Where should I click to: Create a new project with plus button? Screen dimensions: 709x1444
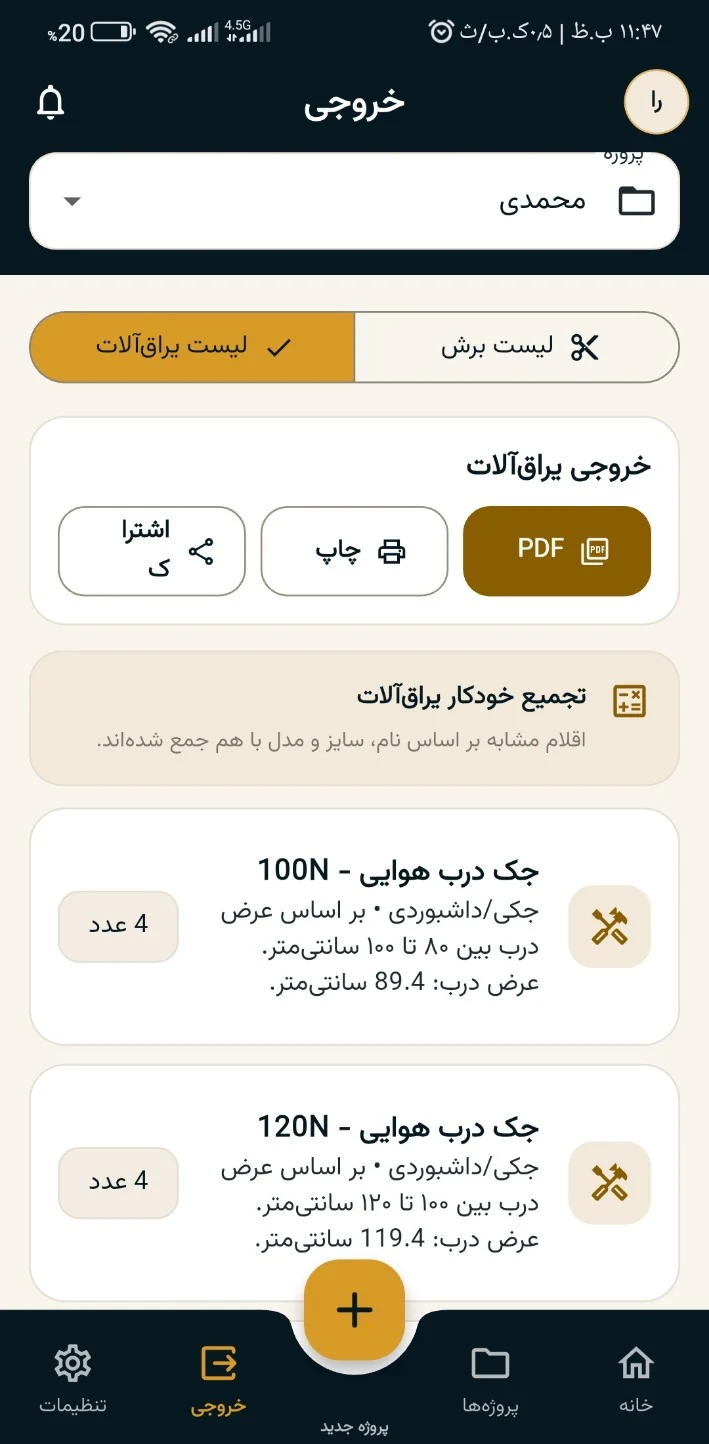click(x=354, y=1310)
